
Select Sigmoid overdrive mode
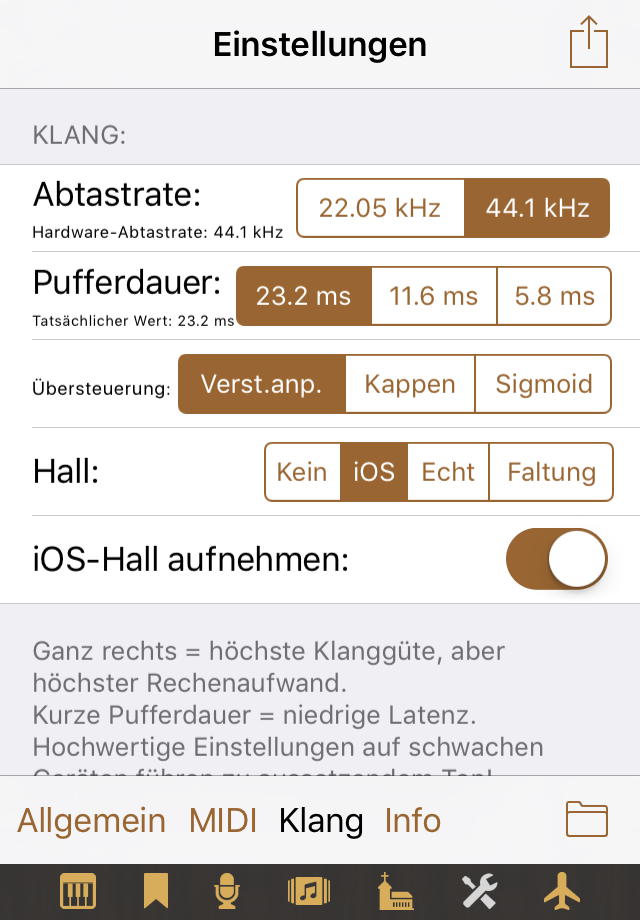click(x=543, y=384)
